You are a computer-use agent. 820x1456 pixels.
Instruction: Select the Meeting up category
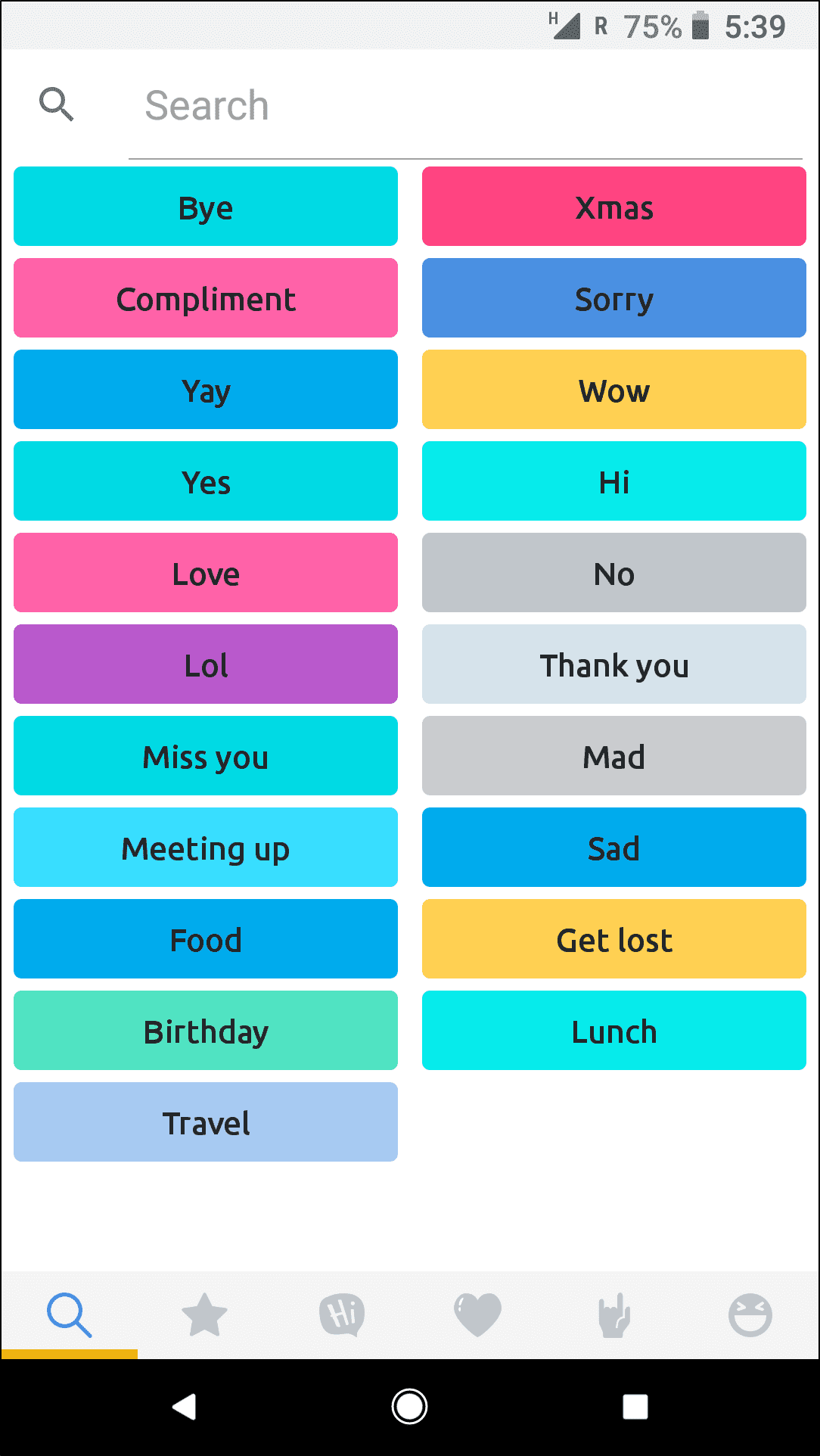[206, 848]
